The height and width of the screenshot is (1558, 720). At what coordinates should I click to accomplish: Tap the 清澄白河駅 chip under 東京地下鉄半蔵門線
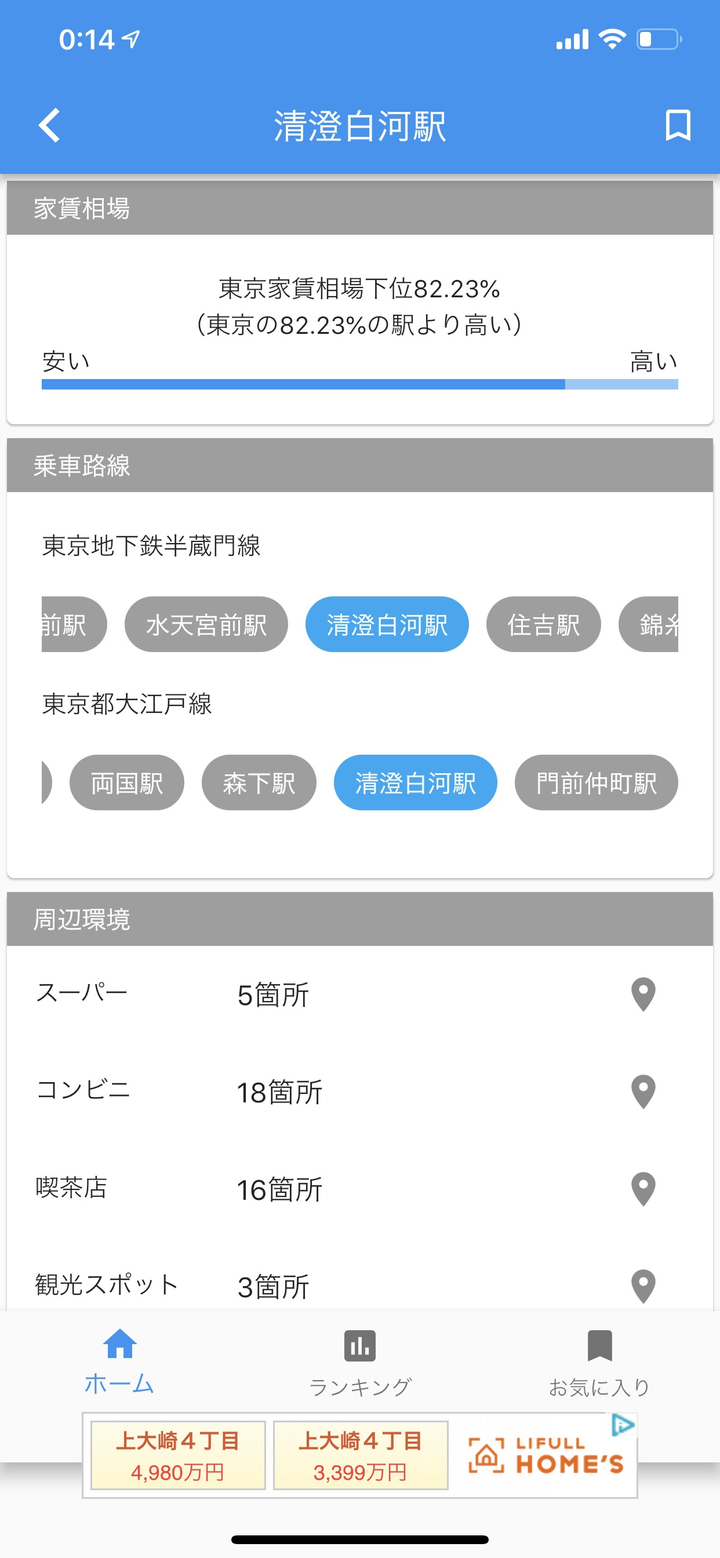coord(387,625)
